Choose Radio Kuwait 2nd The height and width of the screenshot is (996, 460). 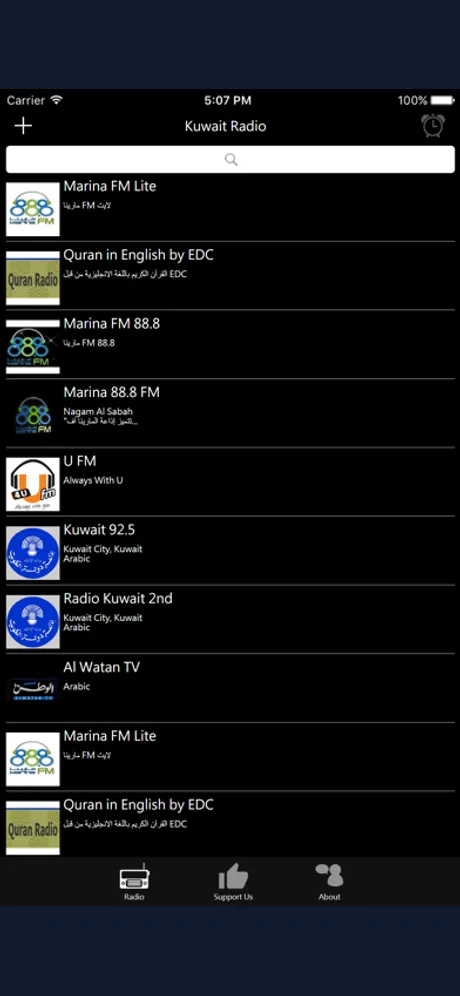tap(230, 619)
